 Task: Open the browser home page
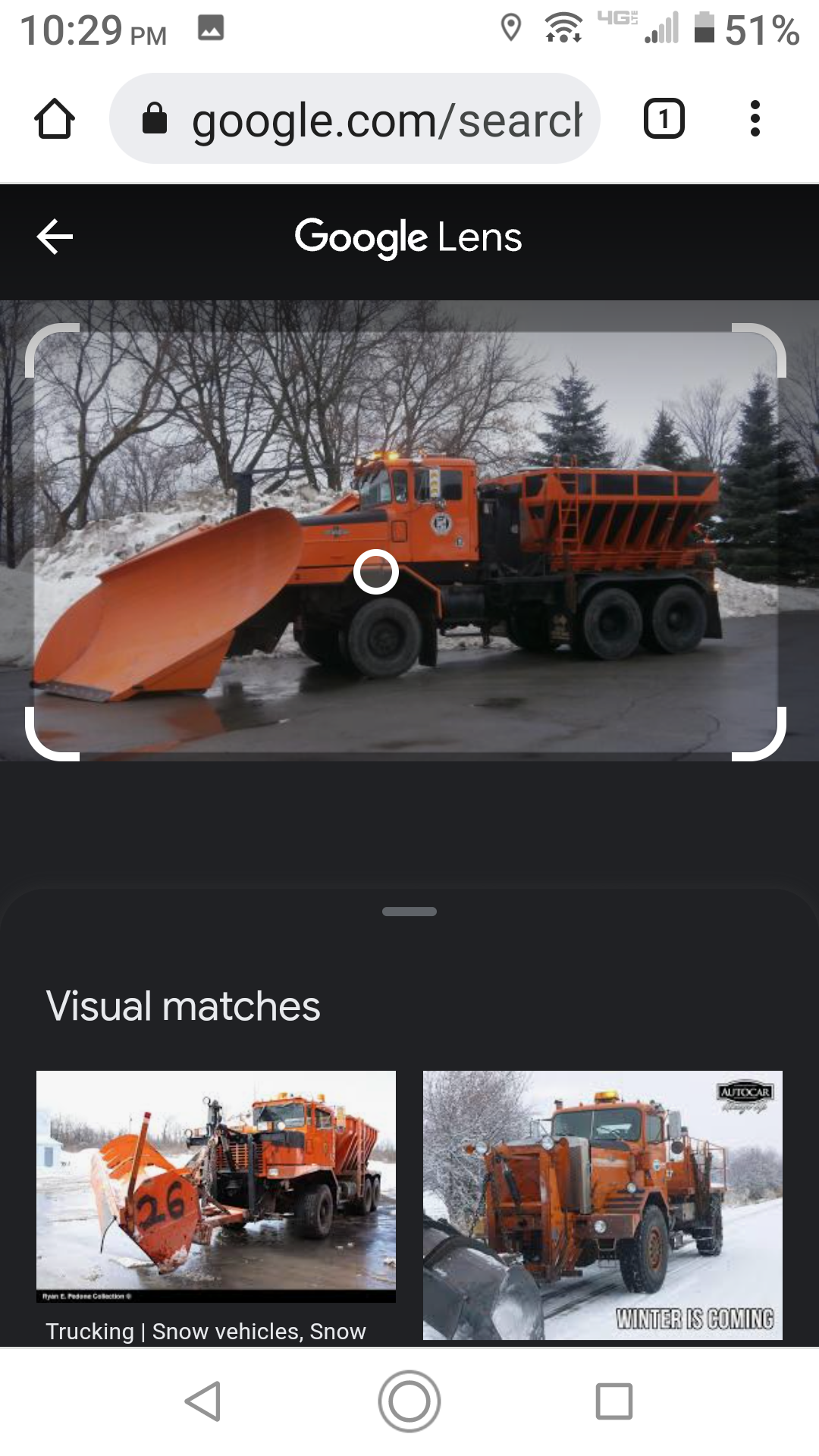pyautogui.click(x=55, y=119)
